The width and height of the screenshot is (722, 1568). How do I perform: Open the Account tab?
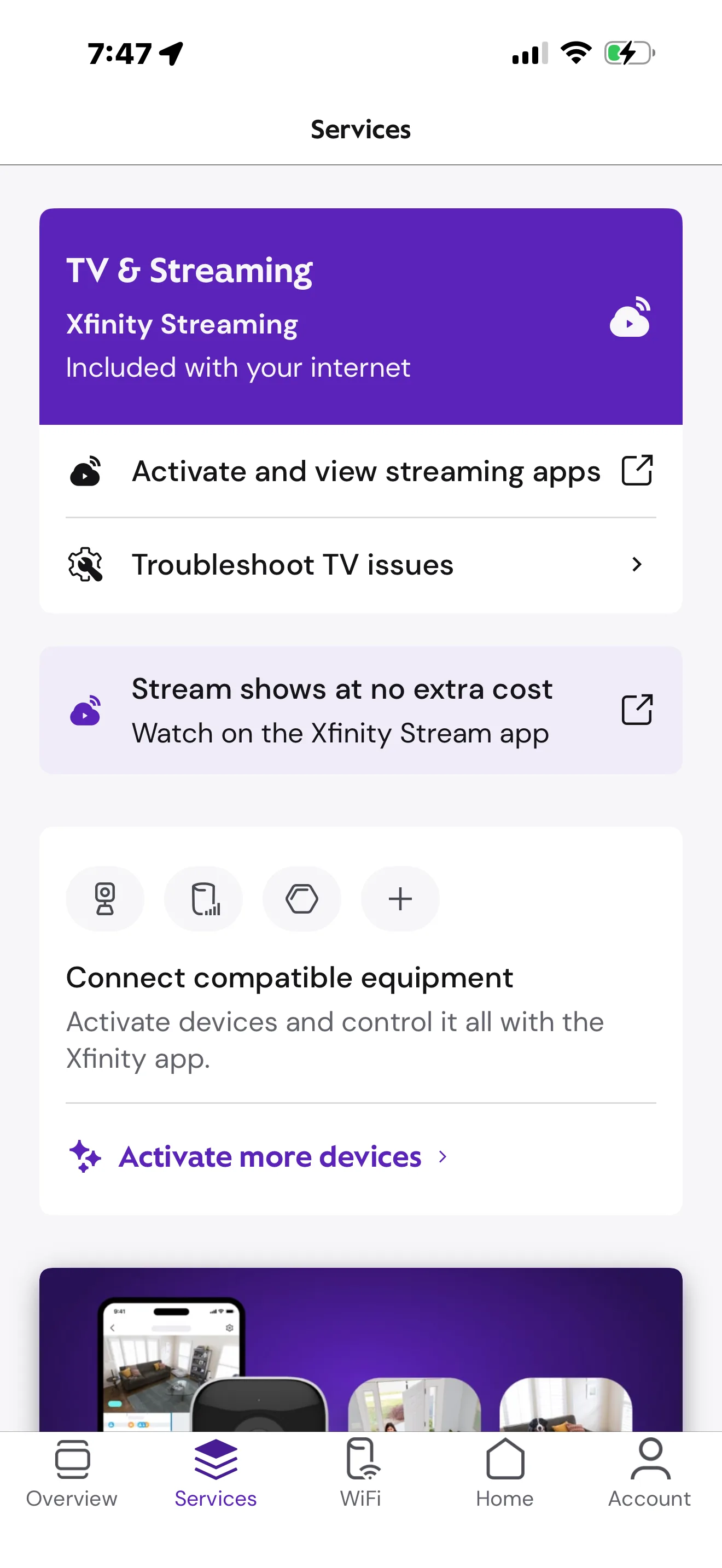[649, 1472]
